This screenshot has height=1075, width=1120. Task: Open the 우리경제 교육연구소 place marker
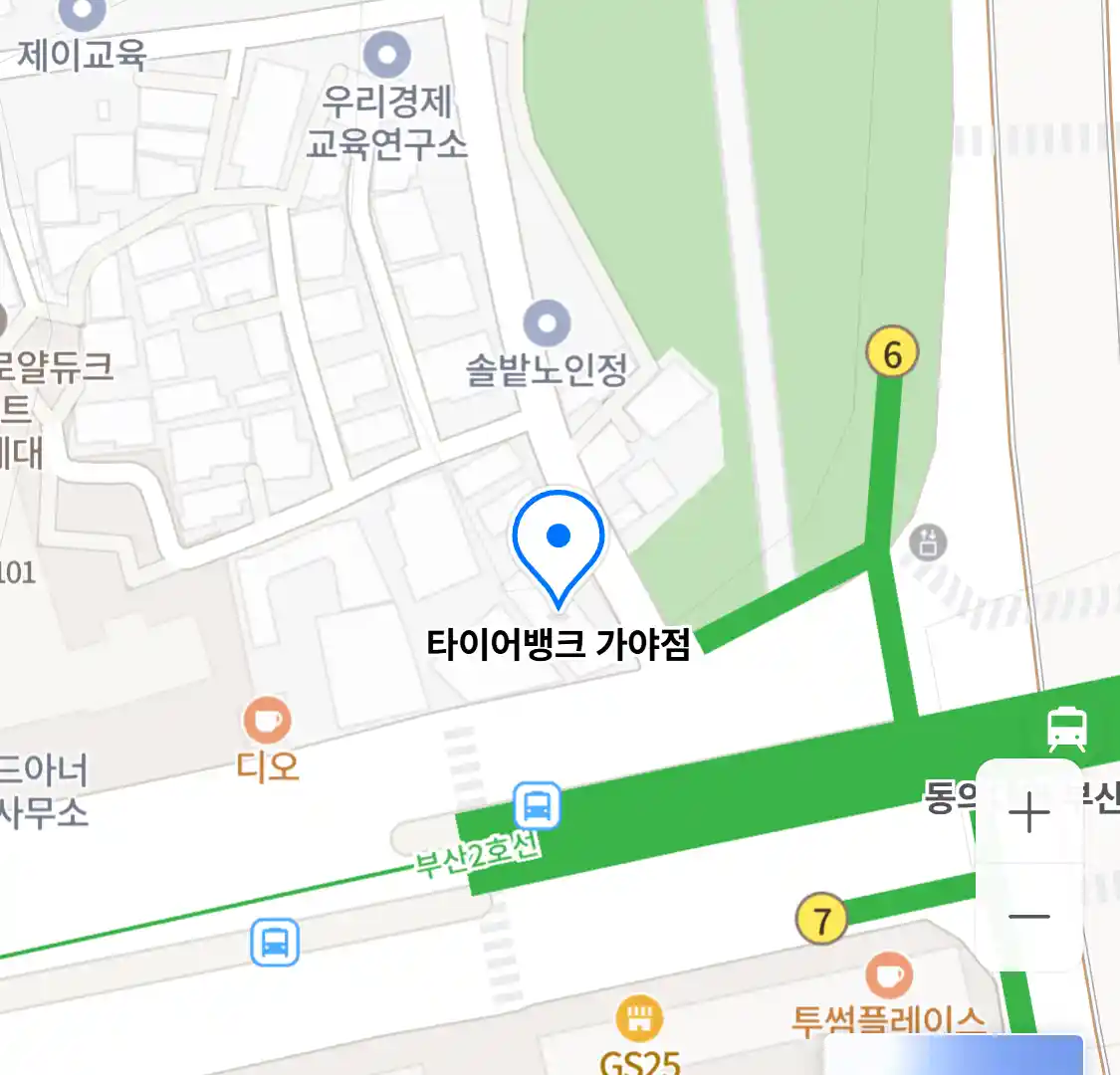point(387,54)
